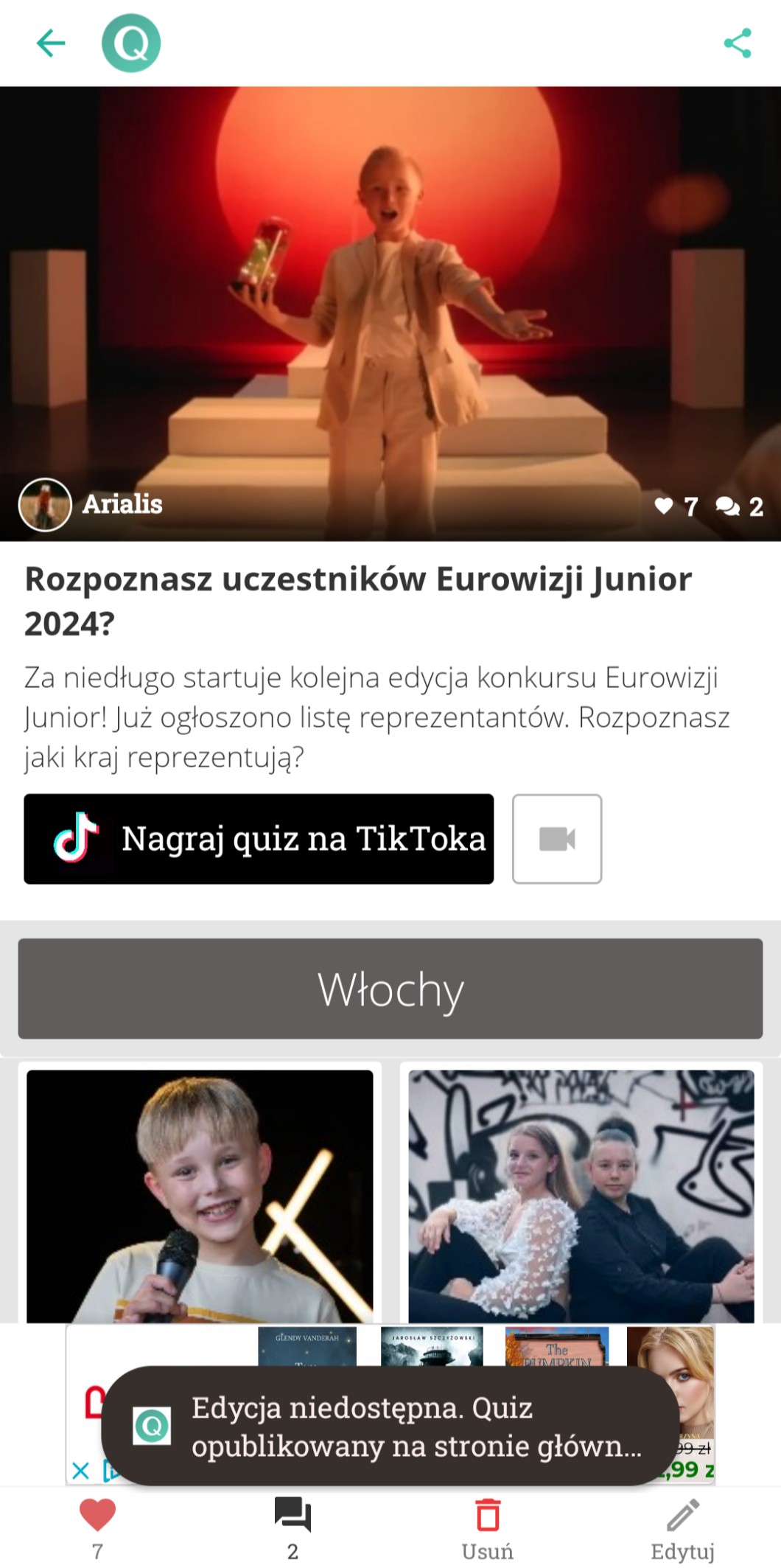781x1568 pixels.
Task: Choose the duo by graffiti wall photo
Action: coord(581,1196)
